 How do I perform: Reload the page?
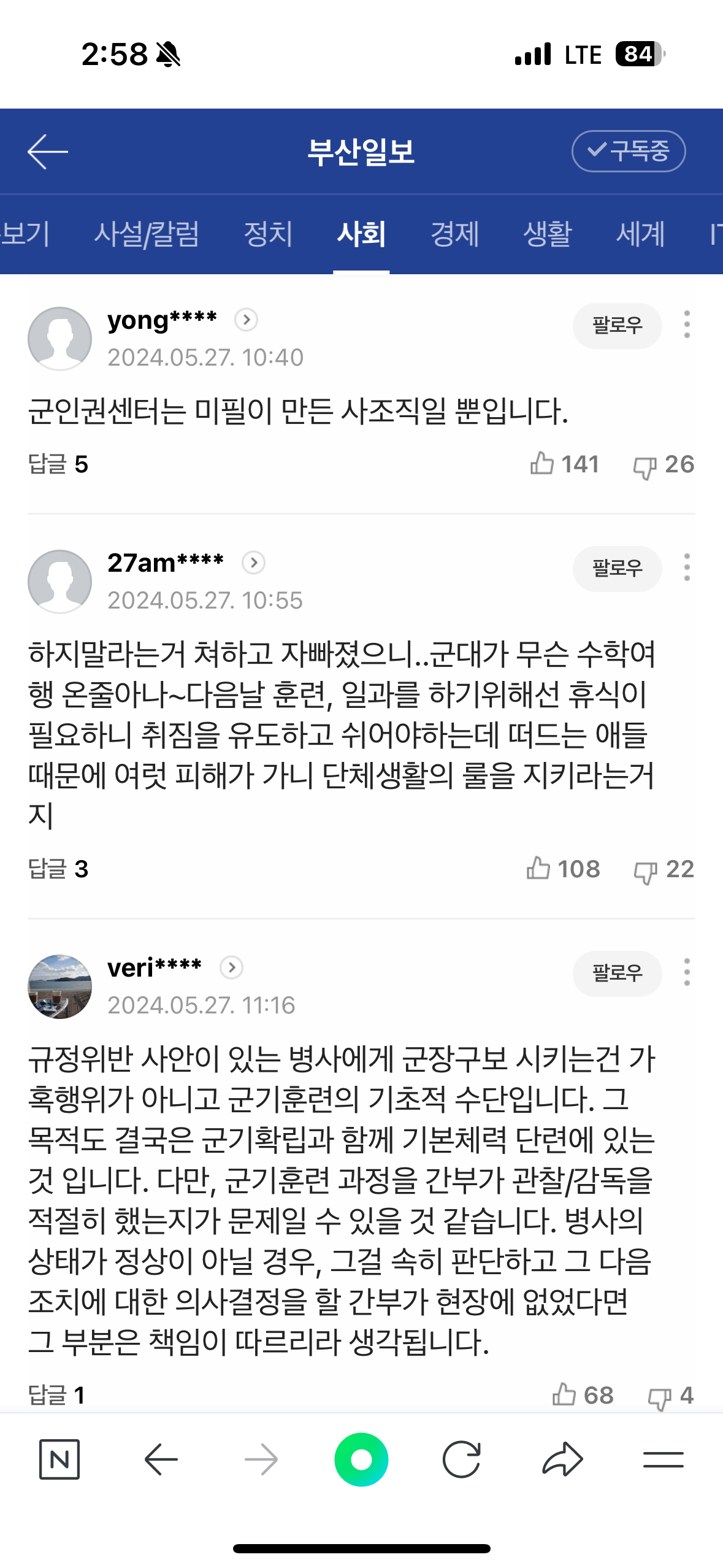coord(461,1459)
